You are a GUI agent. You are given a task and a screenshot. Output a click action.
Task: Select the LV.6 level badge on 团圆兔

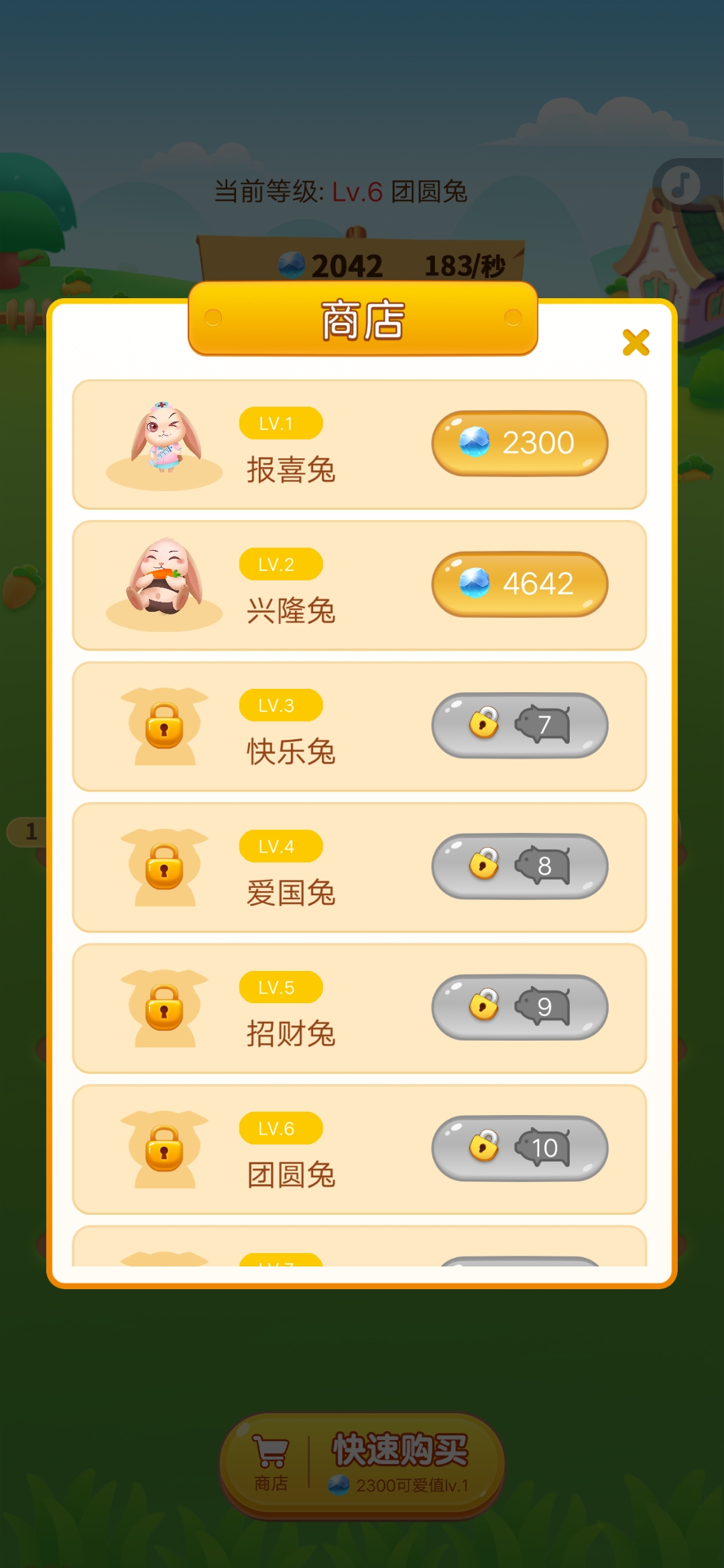(281, 1128)
